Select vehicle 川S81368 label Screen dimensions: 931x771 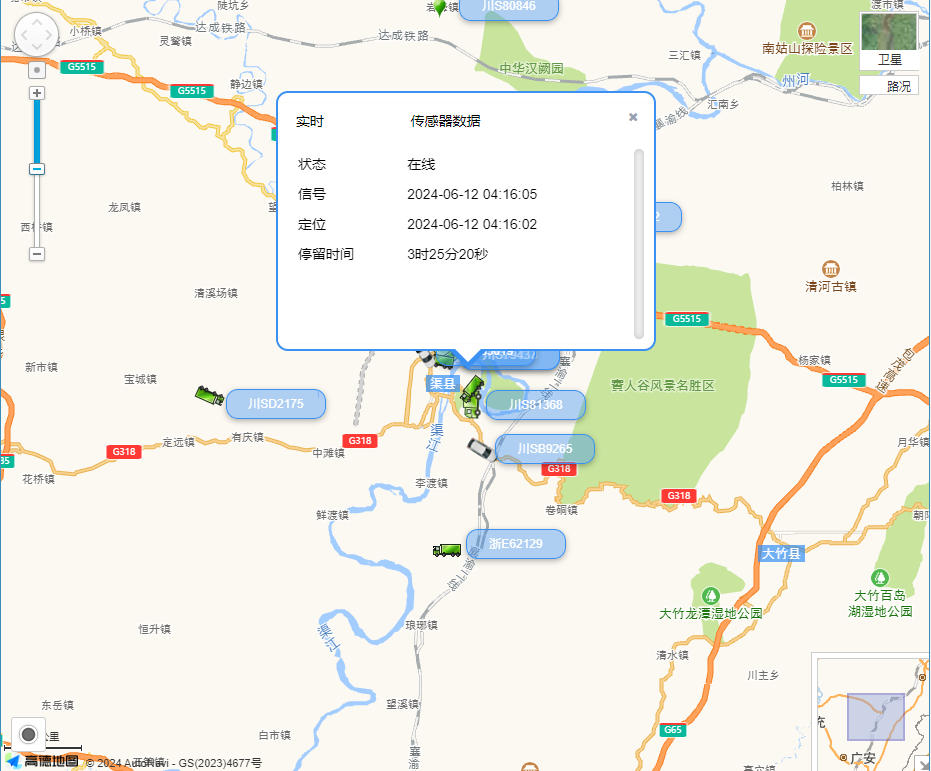(535, 405)
